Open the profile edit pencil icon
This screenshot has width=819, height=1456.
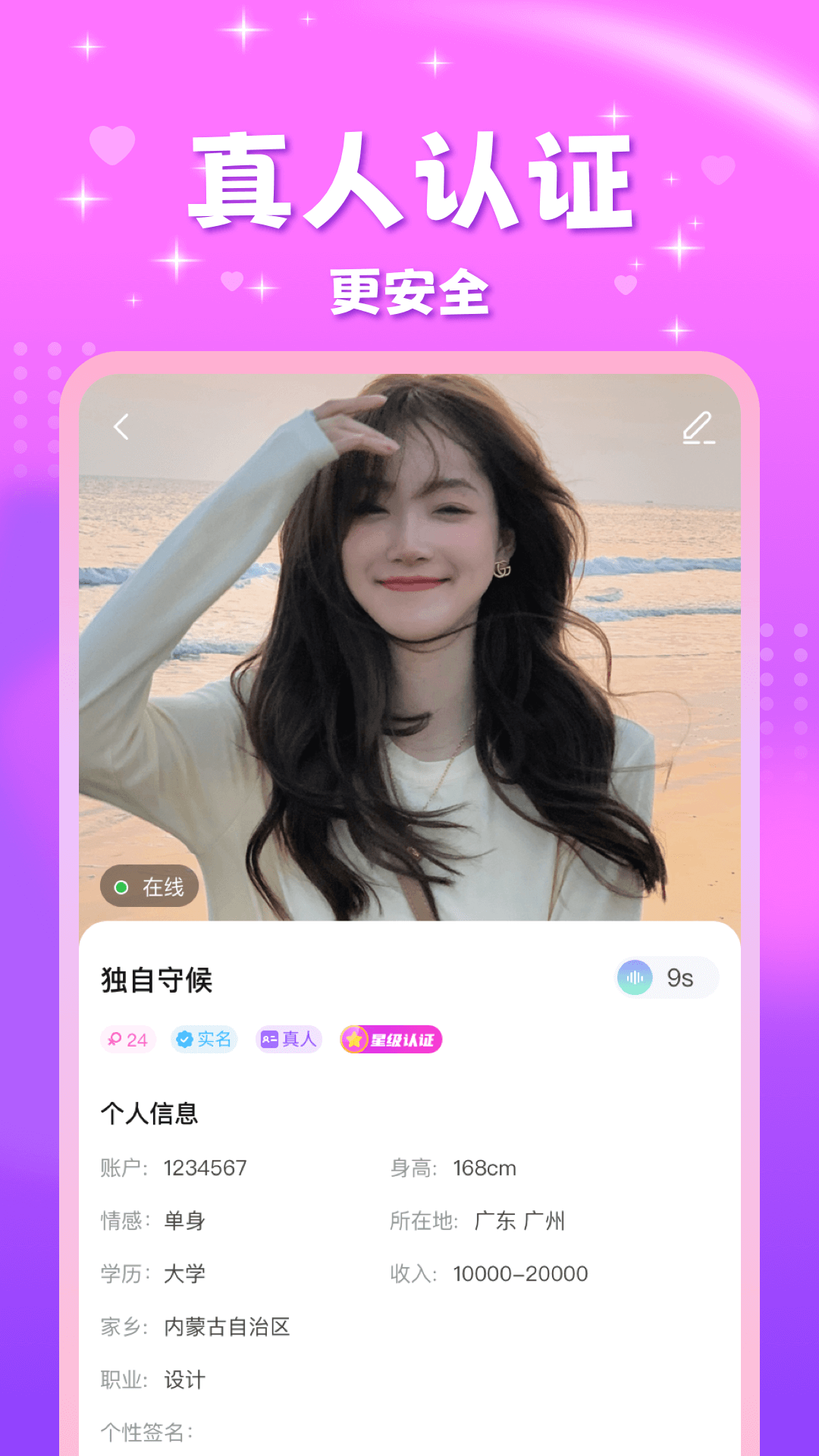[x=699, y=428]
